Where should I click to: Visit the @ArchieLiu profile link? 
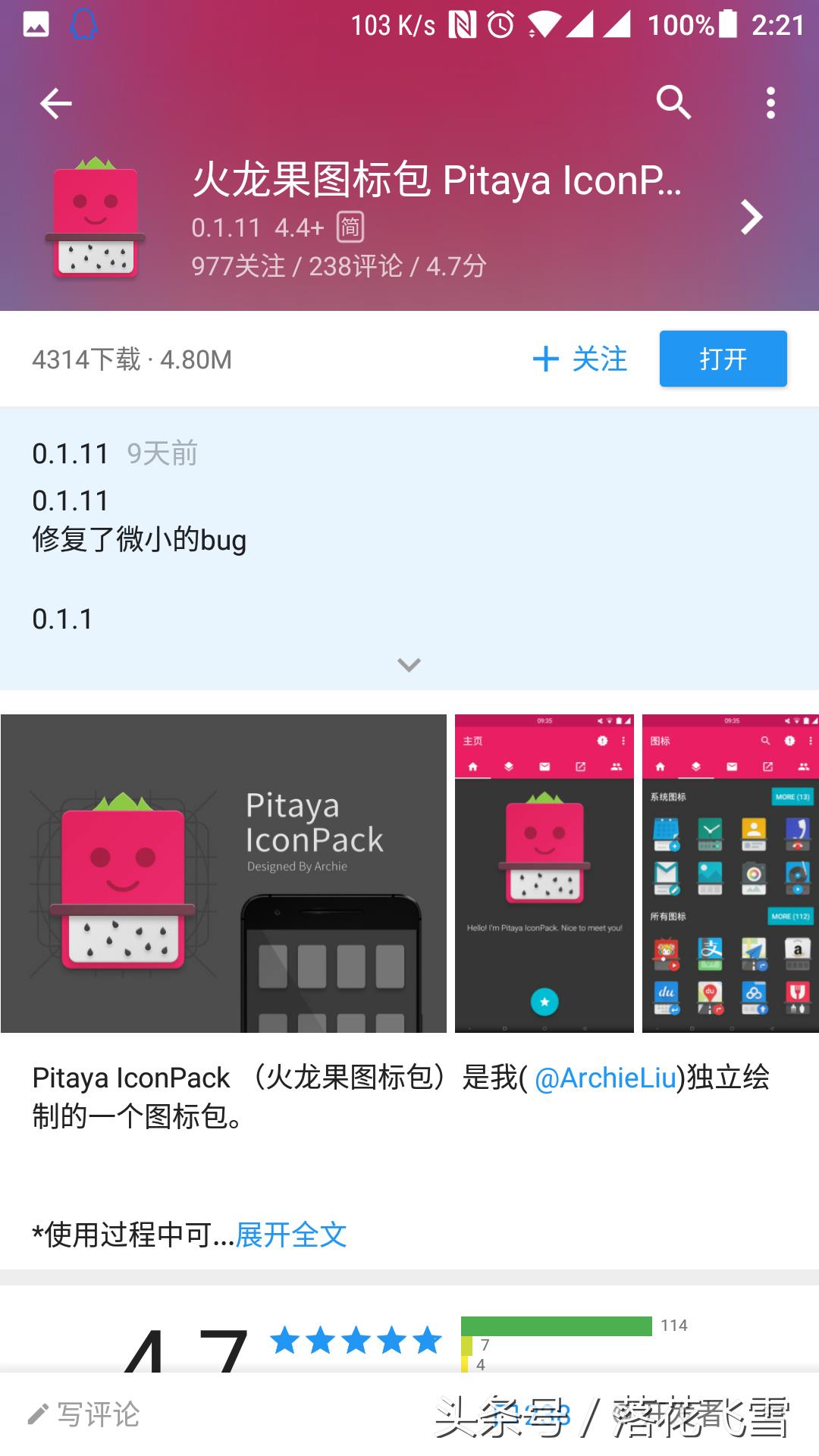click(605, 1078)
